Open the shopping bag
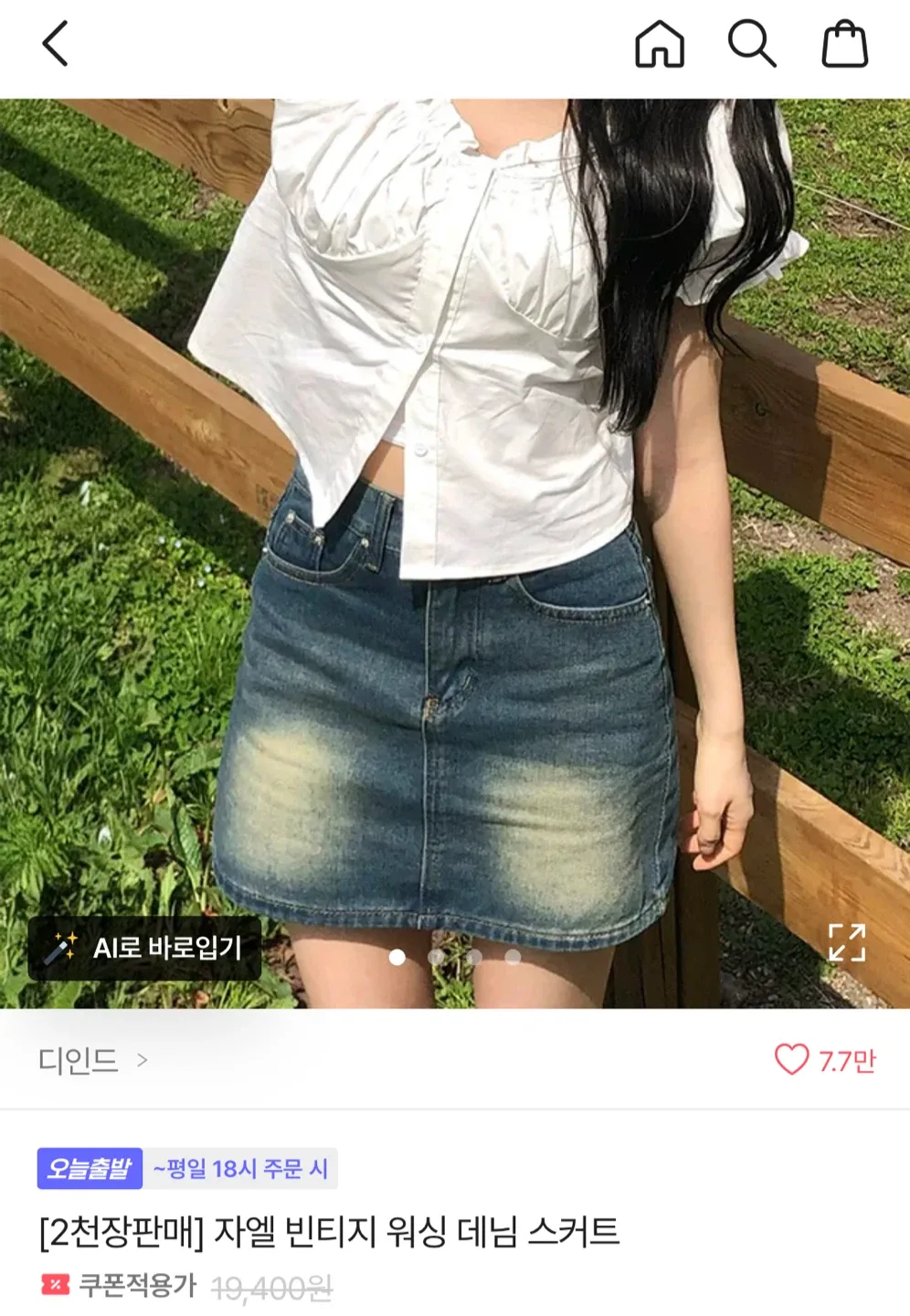The height and width of the screenshot is (1316, 910). 844,44
